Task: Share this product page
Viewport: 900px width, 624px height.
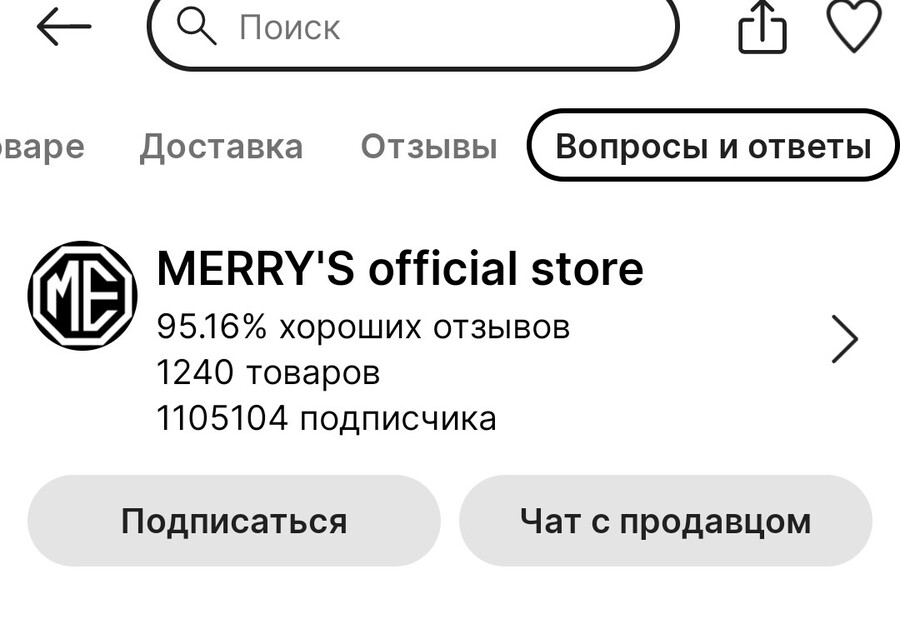Action: tap(762, 28)
